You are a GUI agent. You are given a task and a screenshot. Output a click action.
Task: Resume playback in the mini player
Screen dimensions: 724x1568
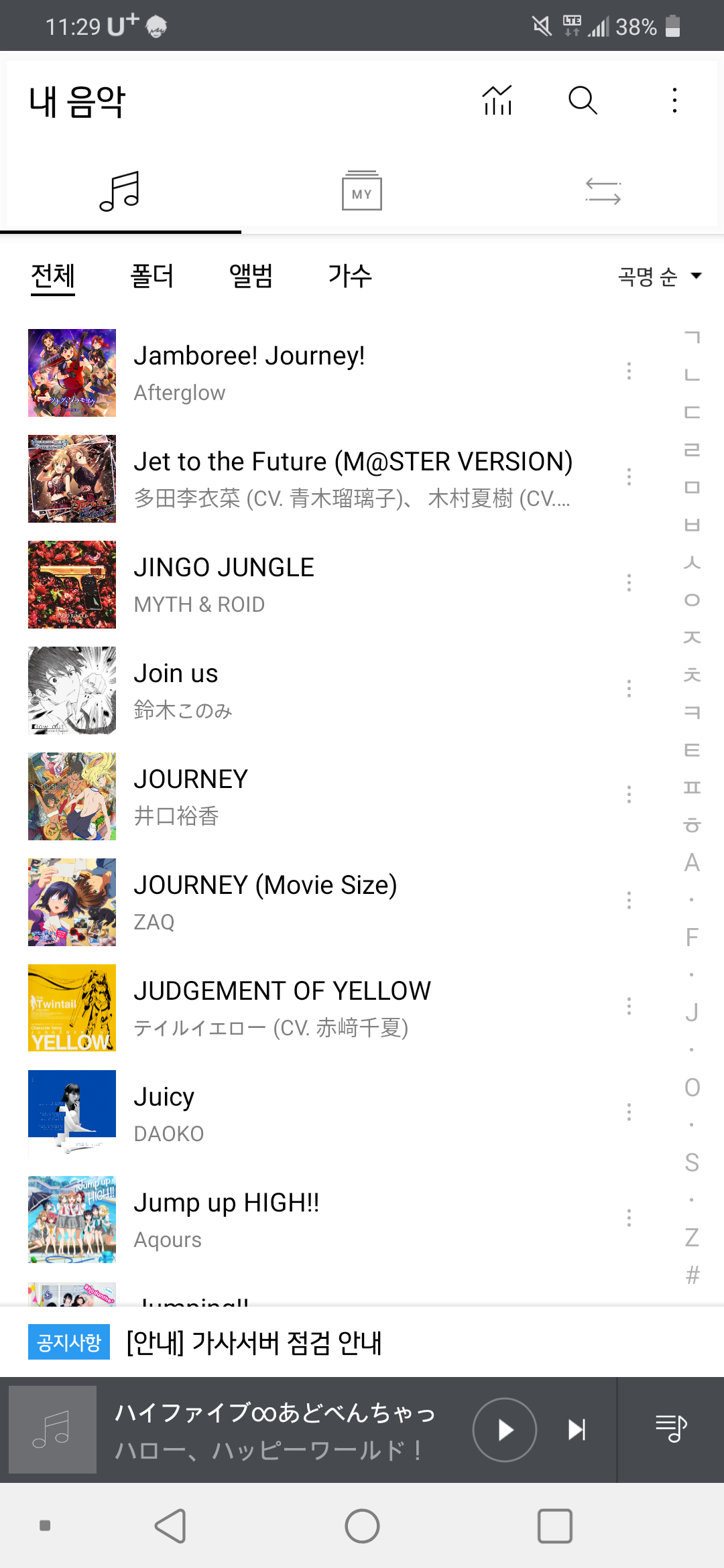pos(504,1429)
